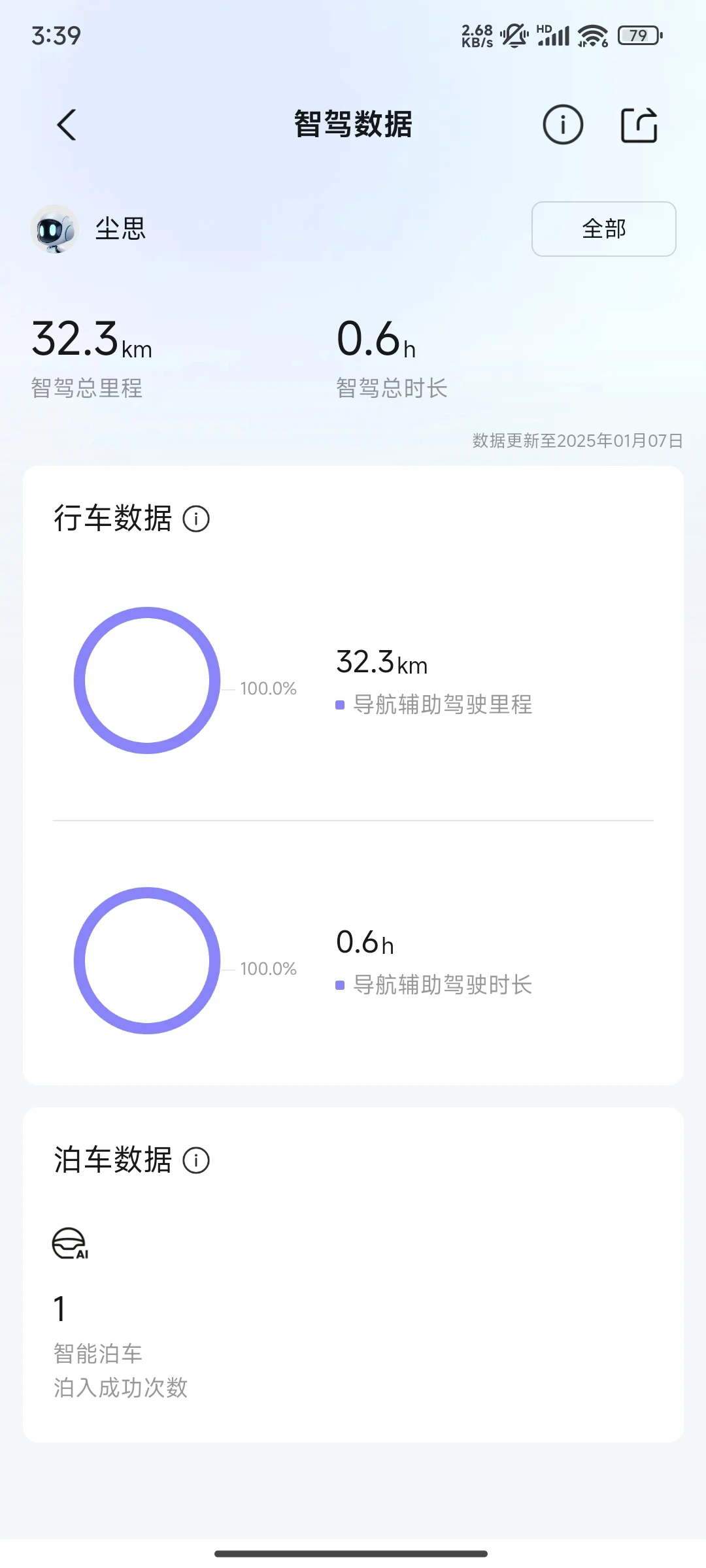Tap the info icon beside 泊车数据
706x1568 pixels.
(196, 1161)
